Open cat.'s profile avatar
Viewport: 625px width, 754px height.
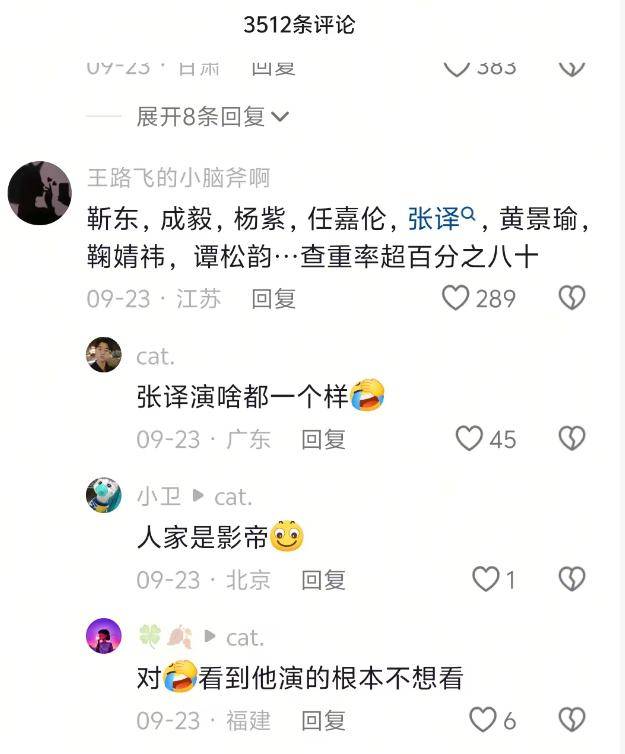[104, 355]
